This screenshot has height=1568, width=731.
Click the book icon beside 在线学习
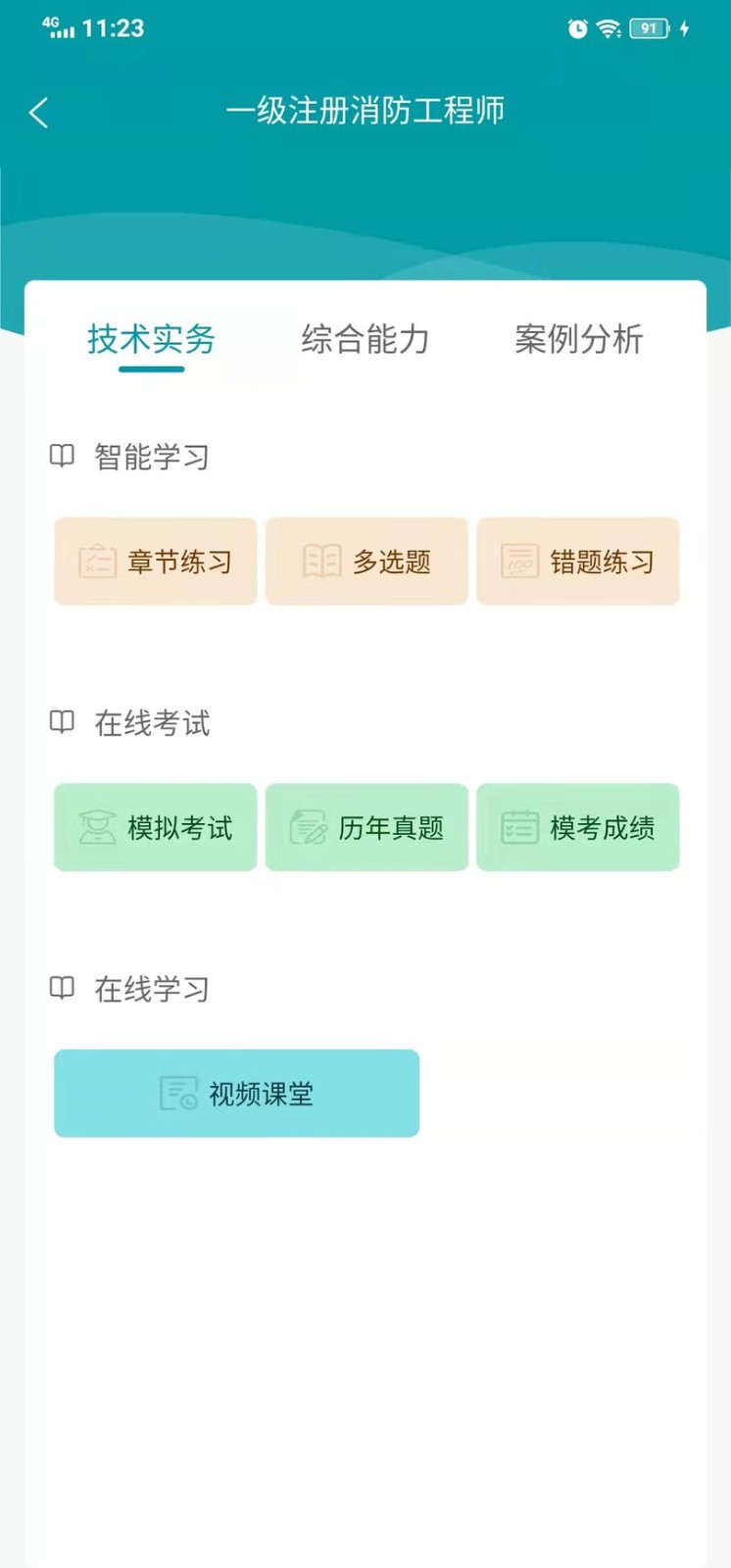(x=62, y=989)
